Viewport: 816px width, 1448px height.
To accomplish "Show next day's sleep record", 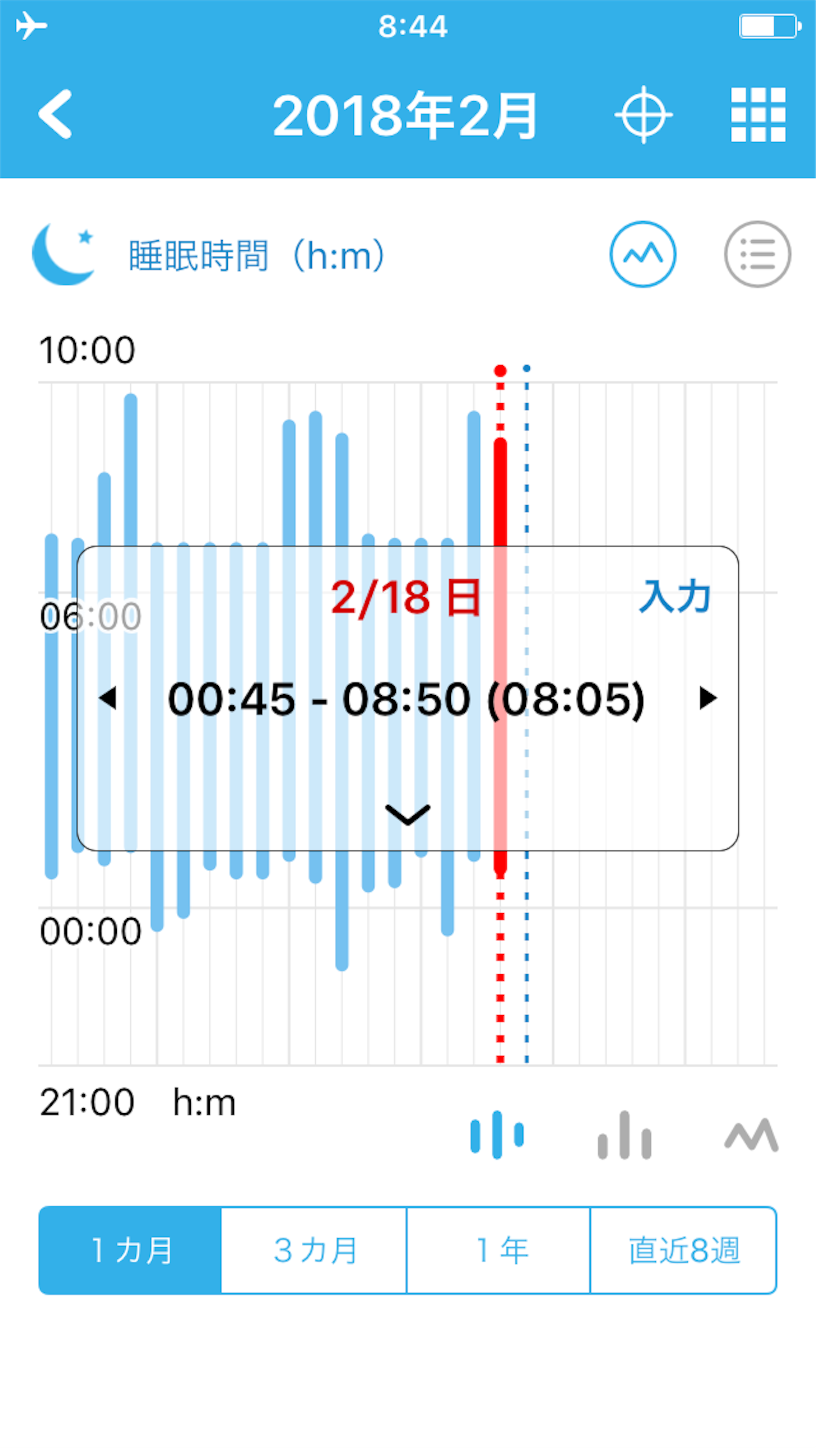I will point(708,699).
